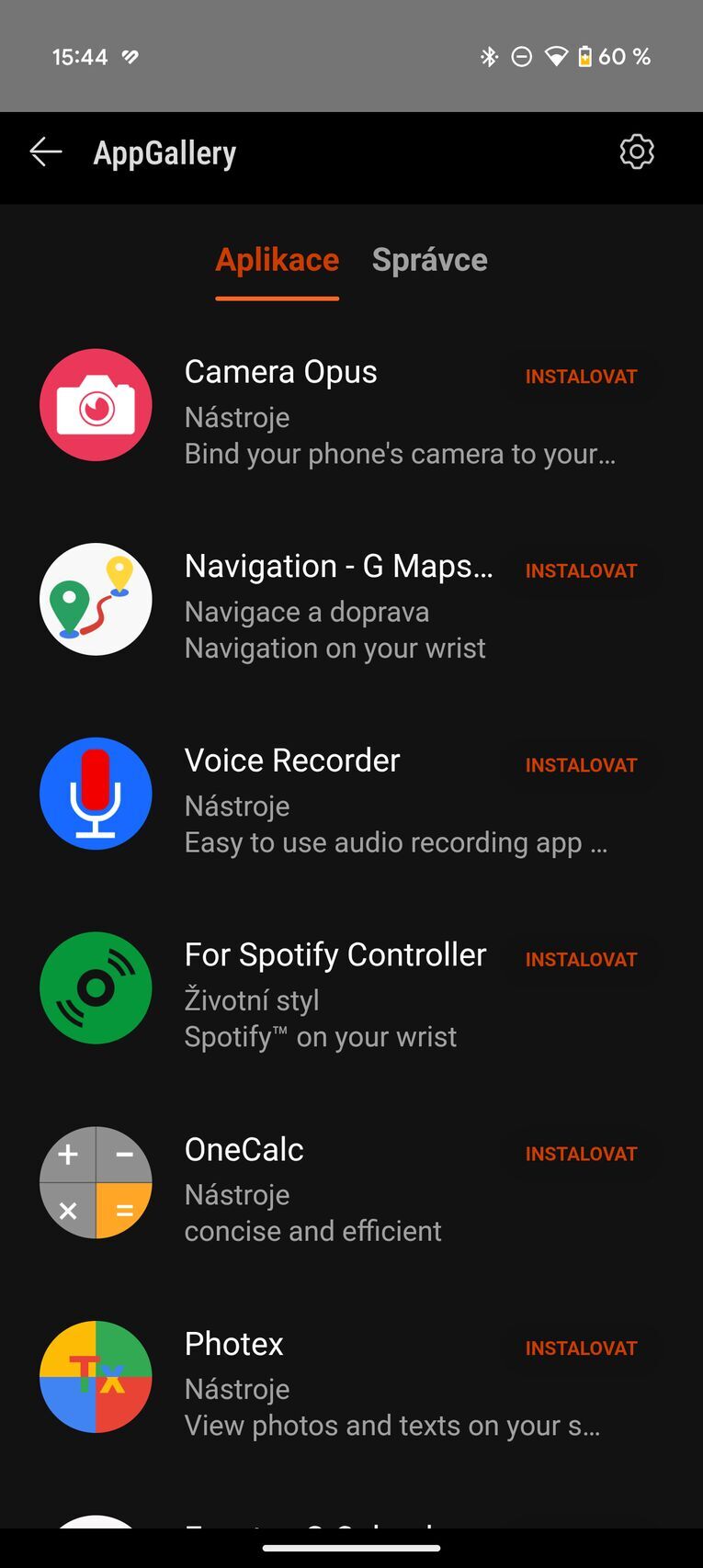Select the Voice Recorder microphone icon
This screenshot has width=703, height=1568.
tap(96, 793)
